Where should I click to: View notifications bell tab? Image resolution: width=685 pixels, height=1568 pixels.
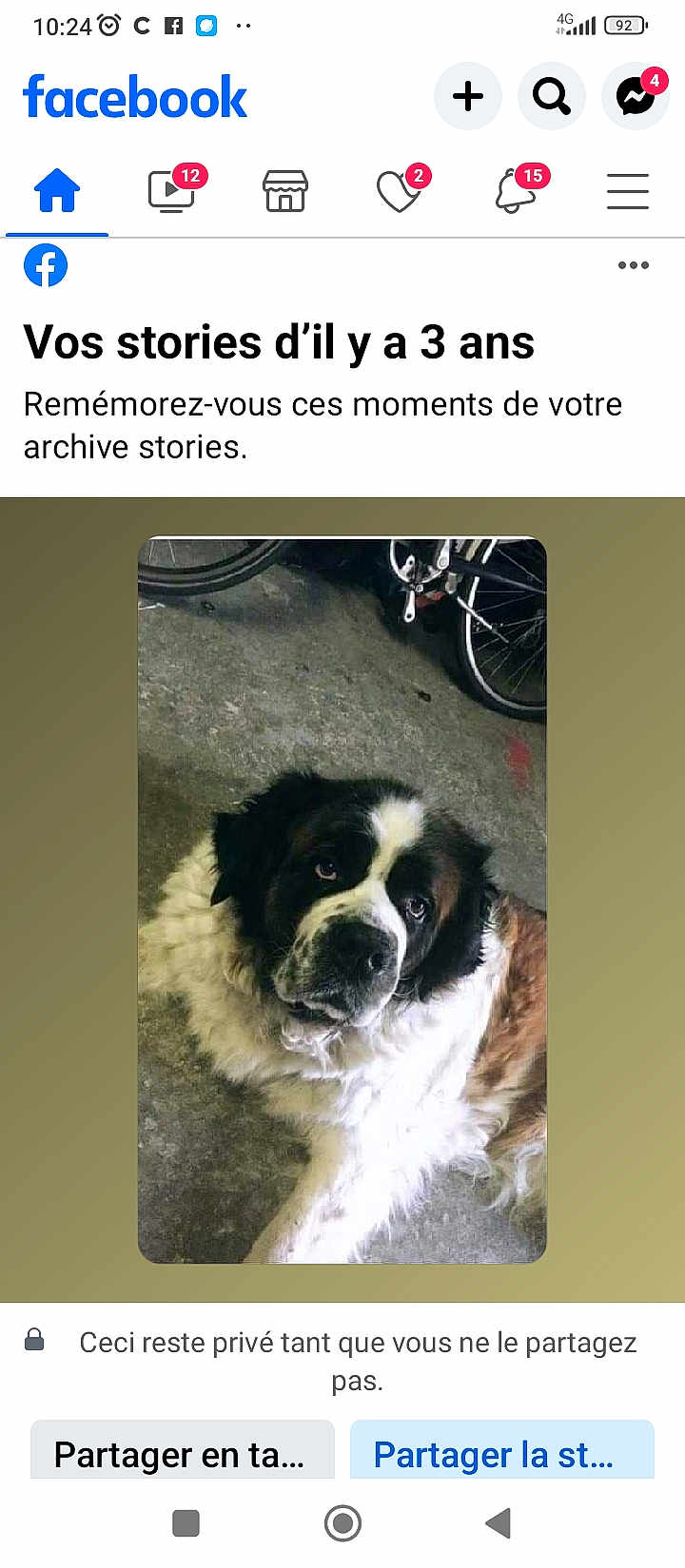pos(515,190)
